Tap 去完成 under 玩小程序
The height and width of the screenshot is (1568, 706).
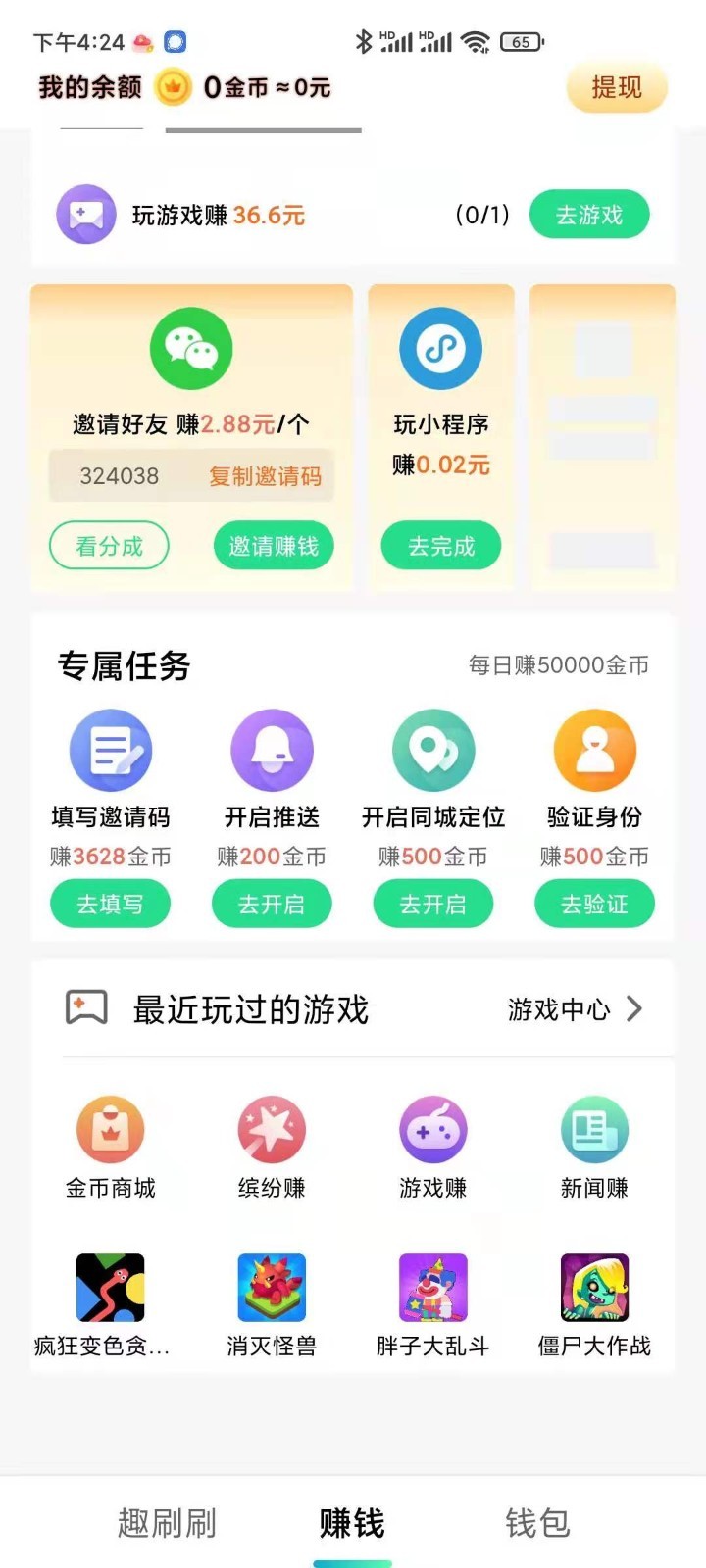[440, 546]
